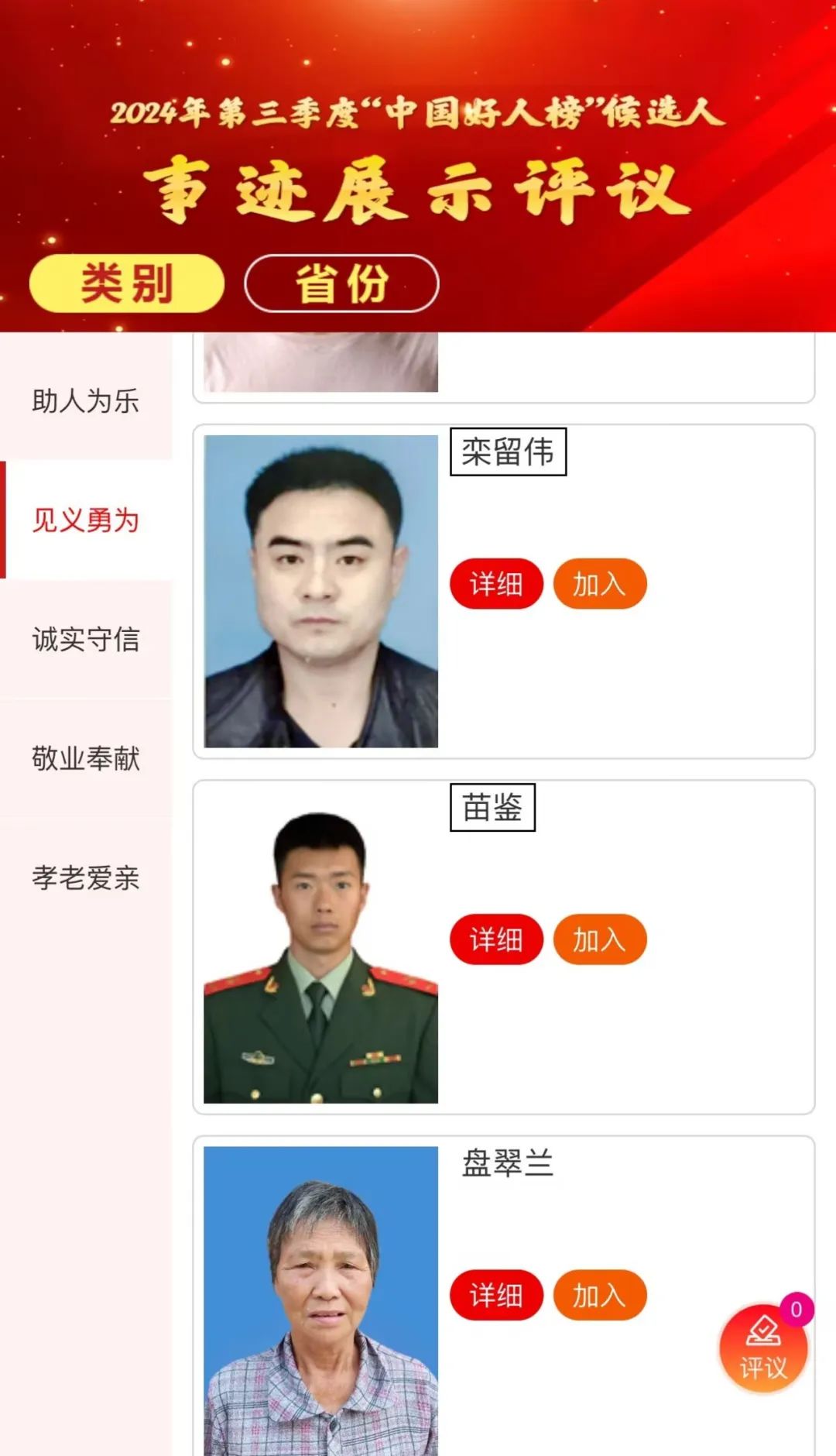Select the 见义勇为 category

coord(85,520)
